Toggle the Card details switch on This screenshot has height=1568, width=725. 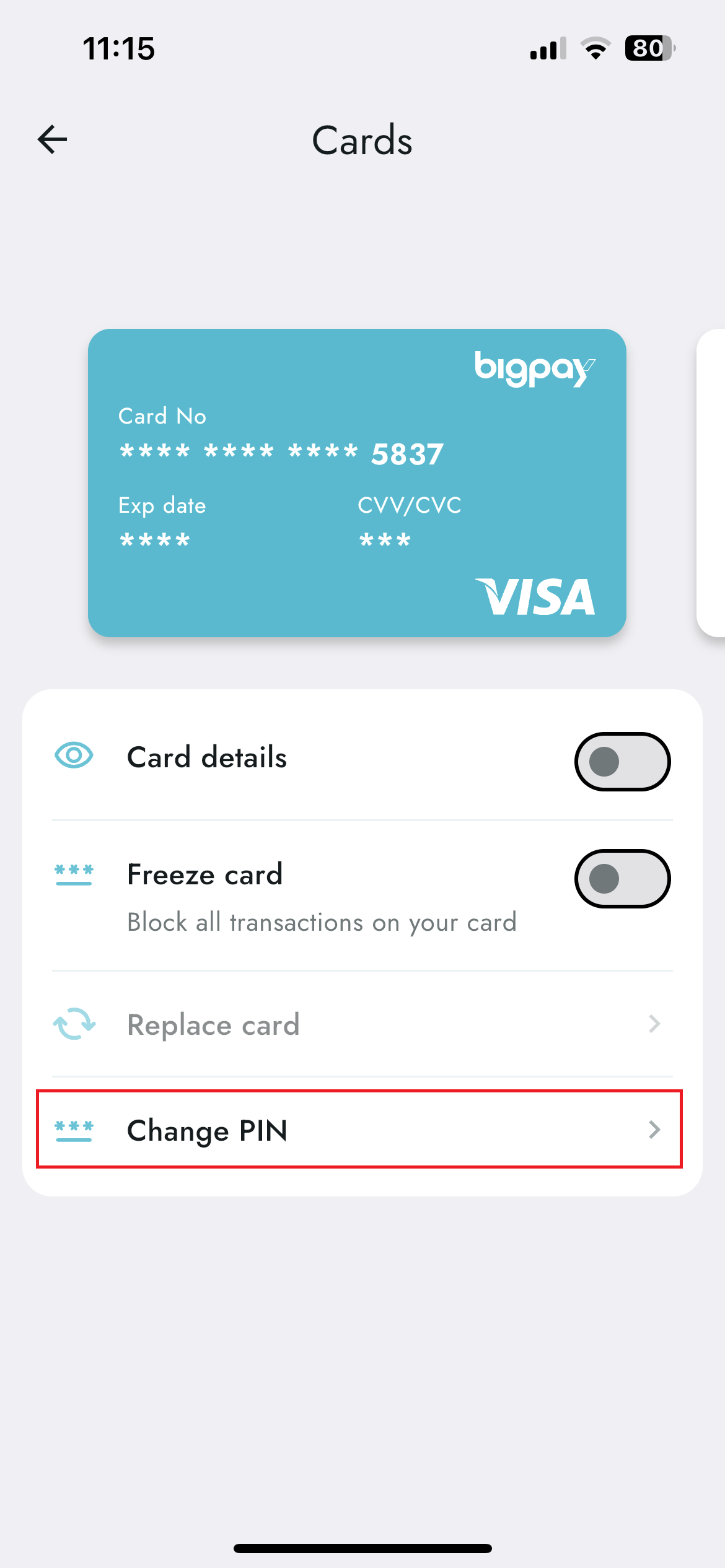pos(622,761)
